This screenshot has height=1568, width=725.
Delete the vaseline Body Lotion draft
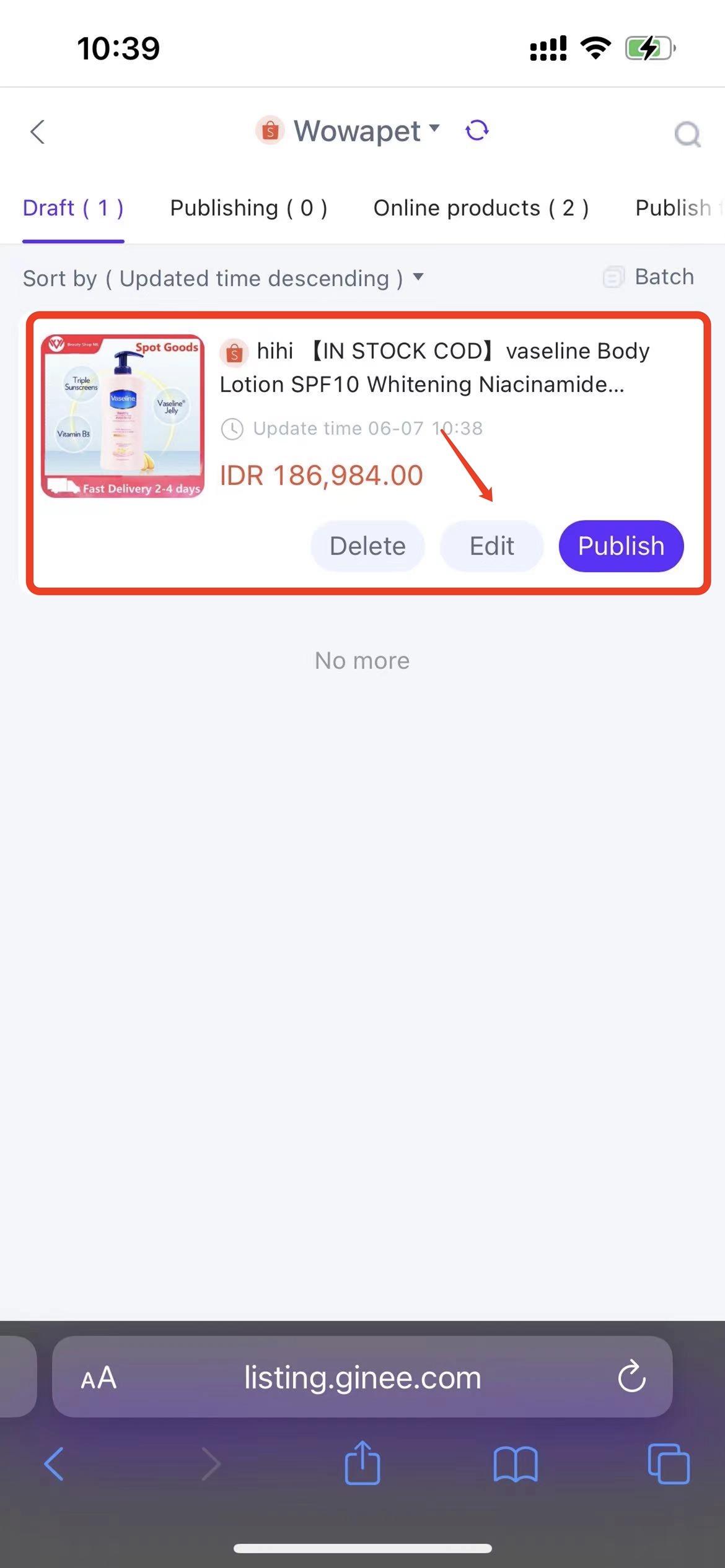pyautogui.click(x=367, y=546)
